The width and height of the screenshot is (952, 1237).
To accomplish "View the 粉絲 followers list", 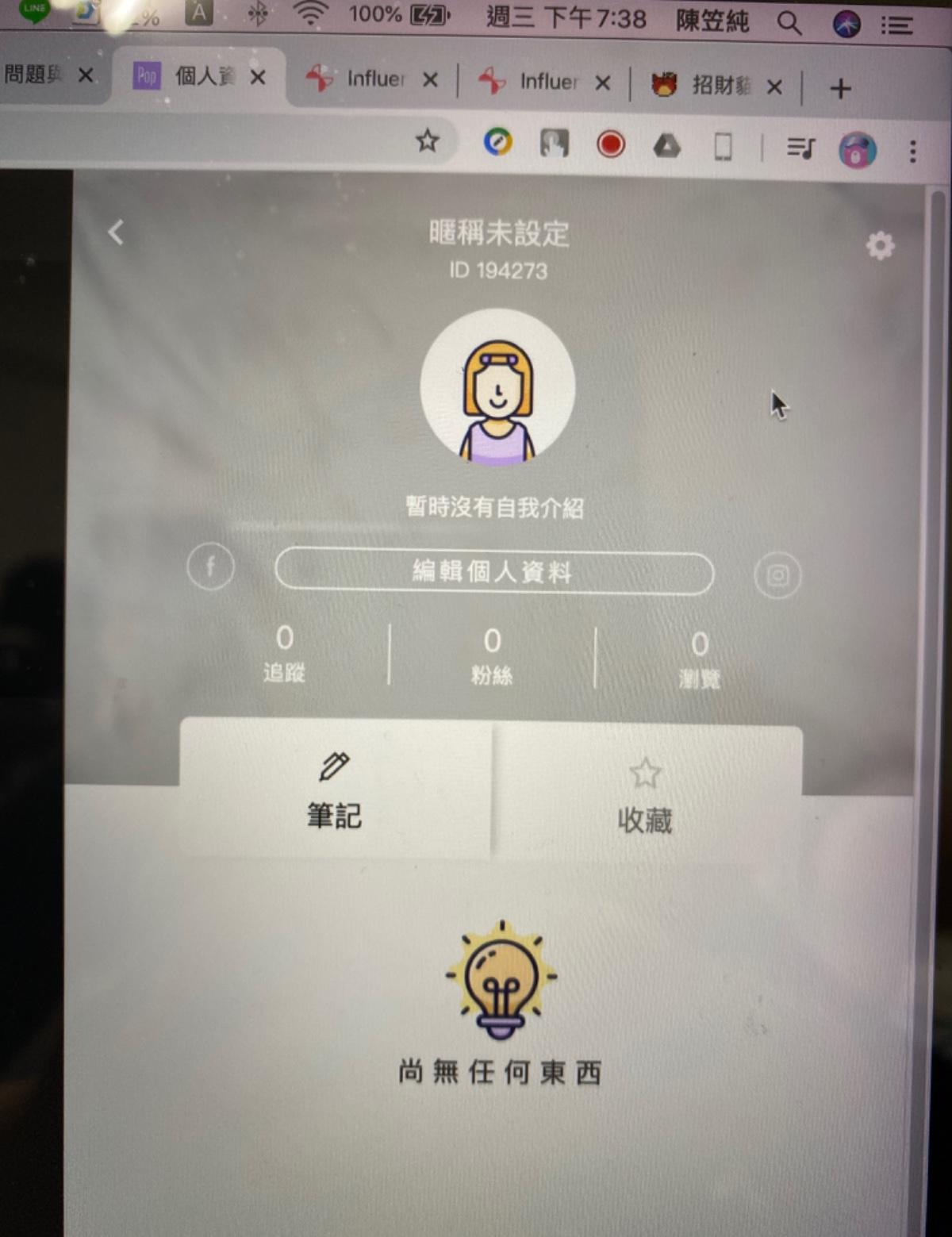I will coord(492,656).
